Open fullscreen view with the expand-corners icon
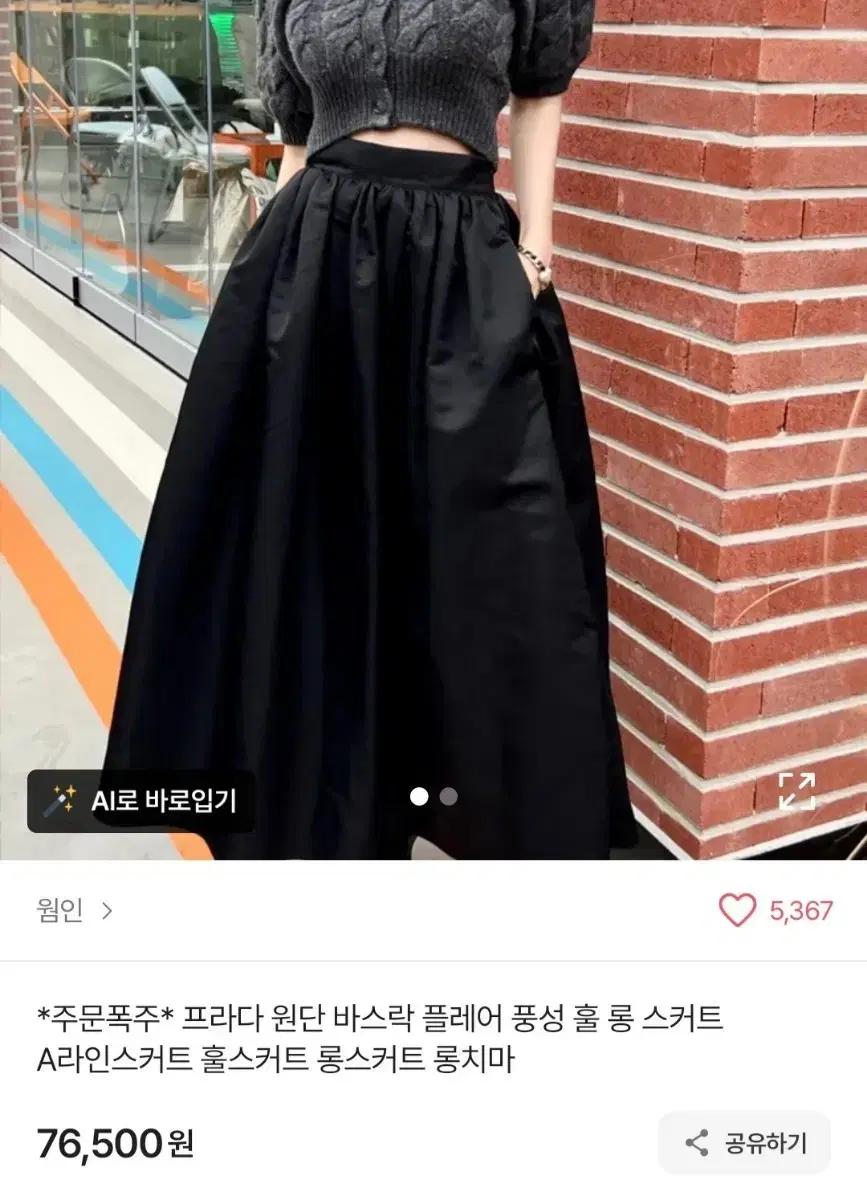 click(x=795, y=790)
